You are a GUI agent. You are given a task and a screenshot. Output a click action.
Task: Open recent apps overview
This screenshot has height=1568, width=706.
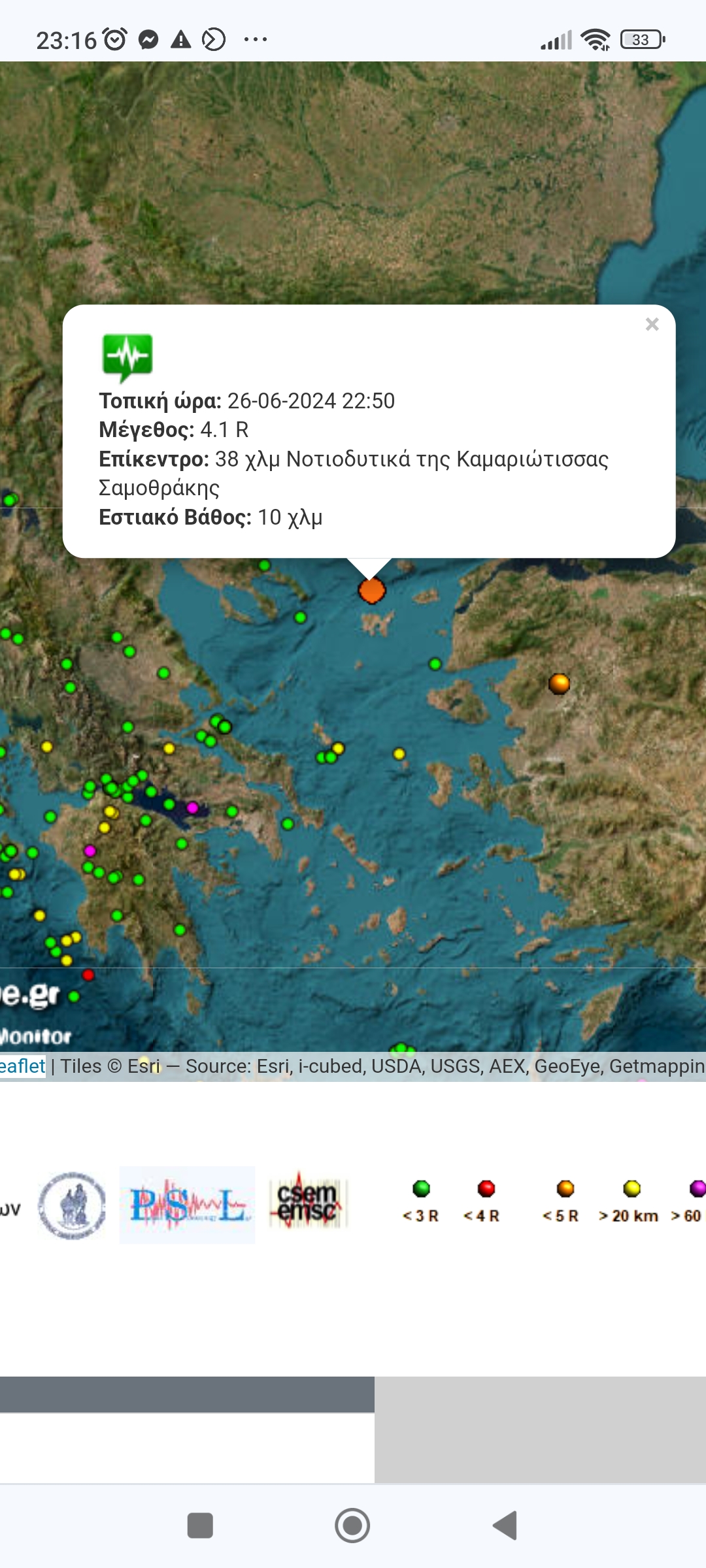(200, 1526)
